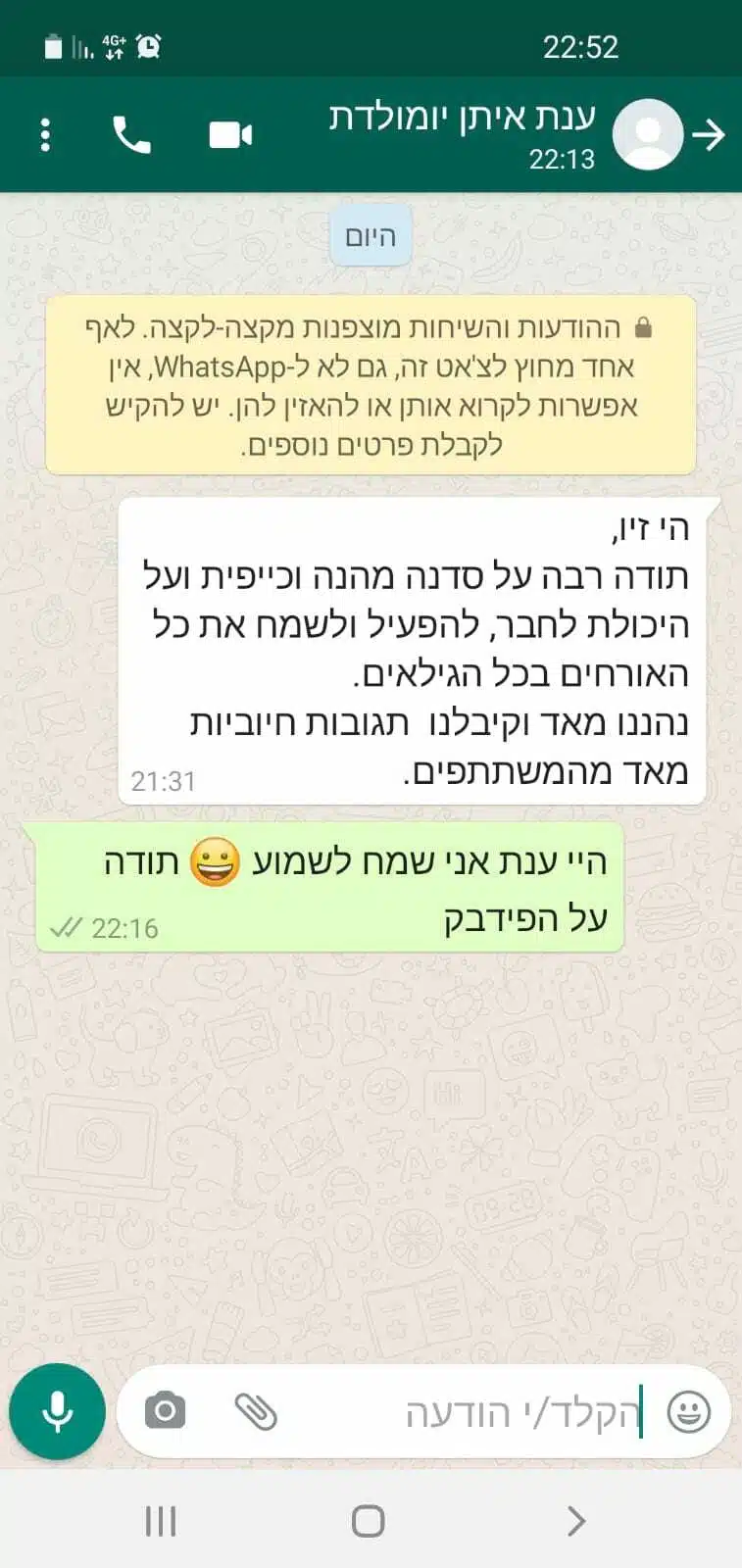This screenshot has width=742, height=1568.
Task: Open the three-dot overflow menu
Action: click(x=45, y=134)
